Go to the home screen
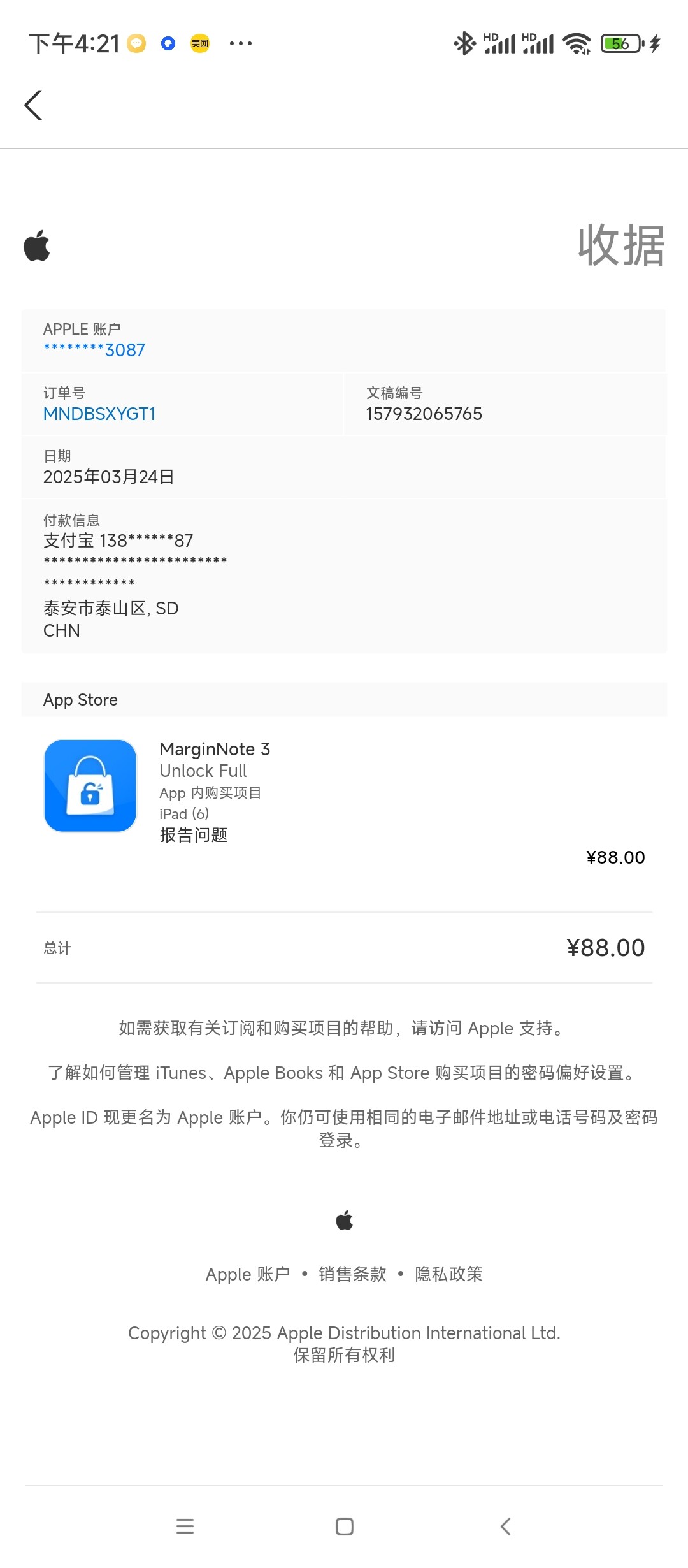 click(345, 1527)
